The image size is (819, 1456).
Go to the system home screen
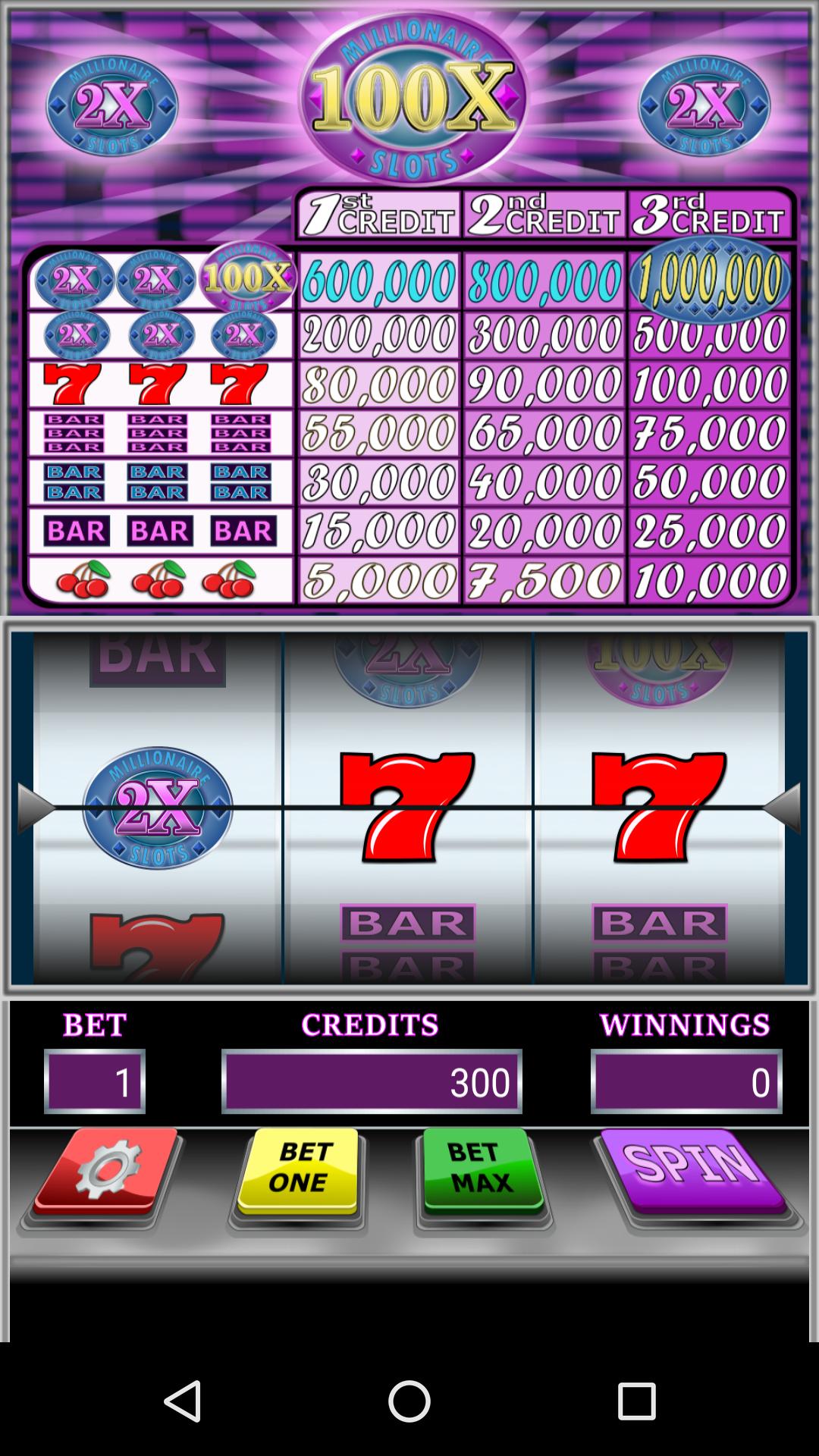coord(409,1400)
